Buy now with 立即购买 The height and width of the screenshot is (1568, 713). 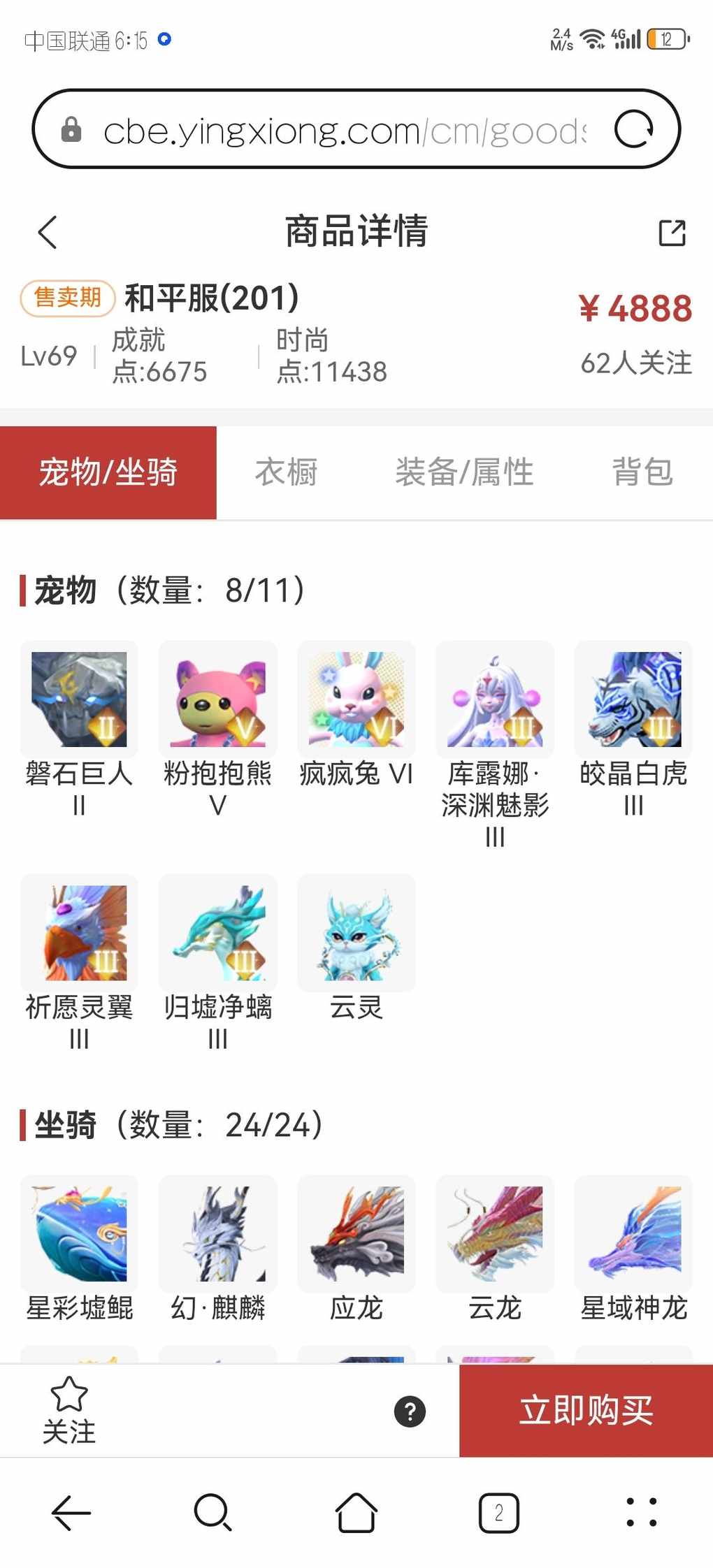(x=586, y=1410)
